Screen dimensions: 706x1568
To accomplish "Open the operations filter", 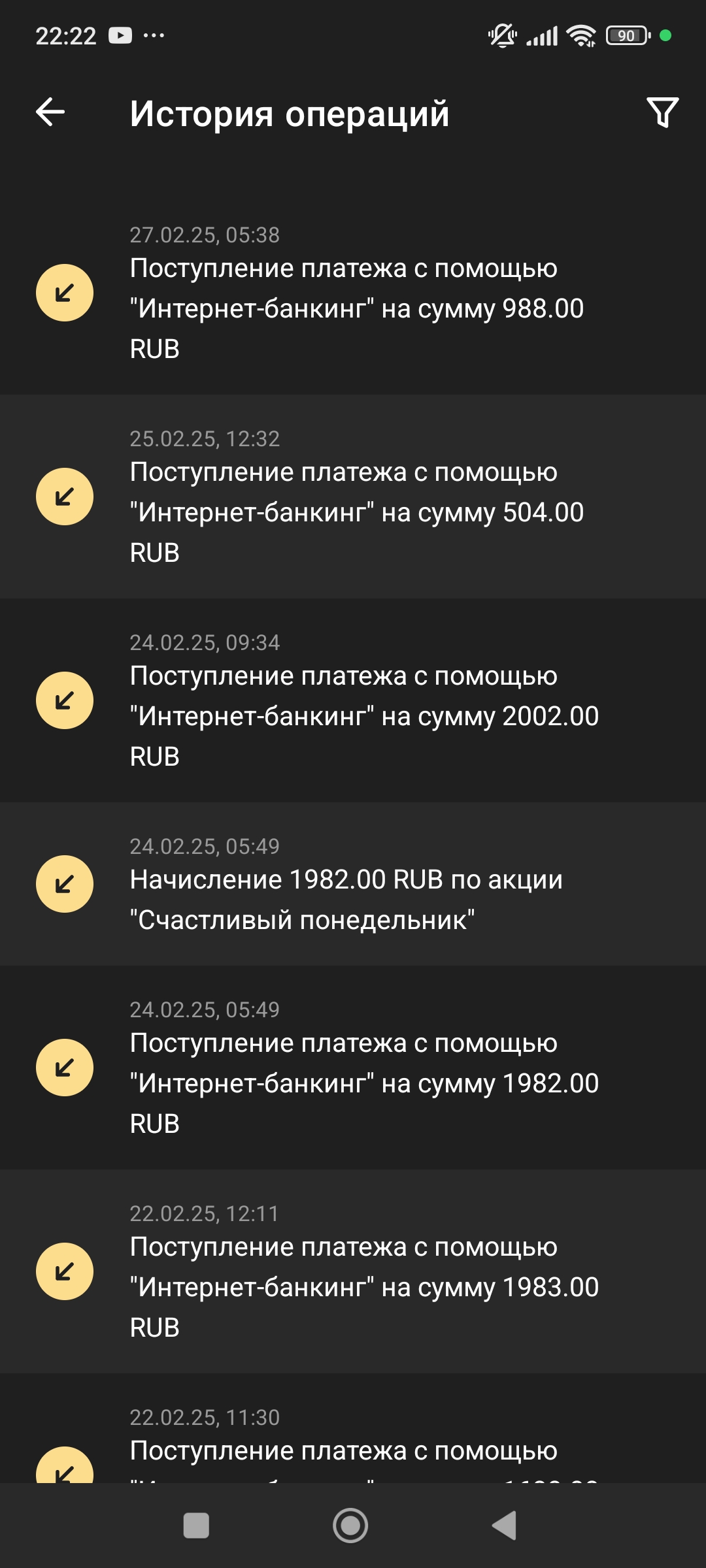I will [x=662, y=112].
